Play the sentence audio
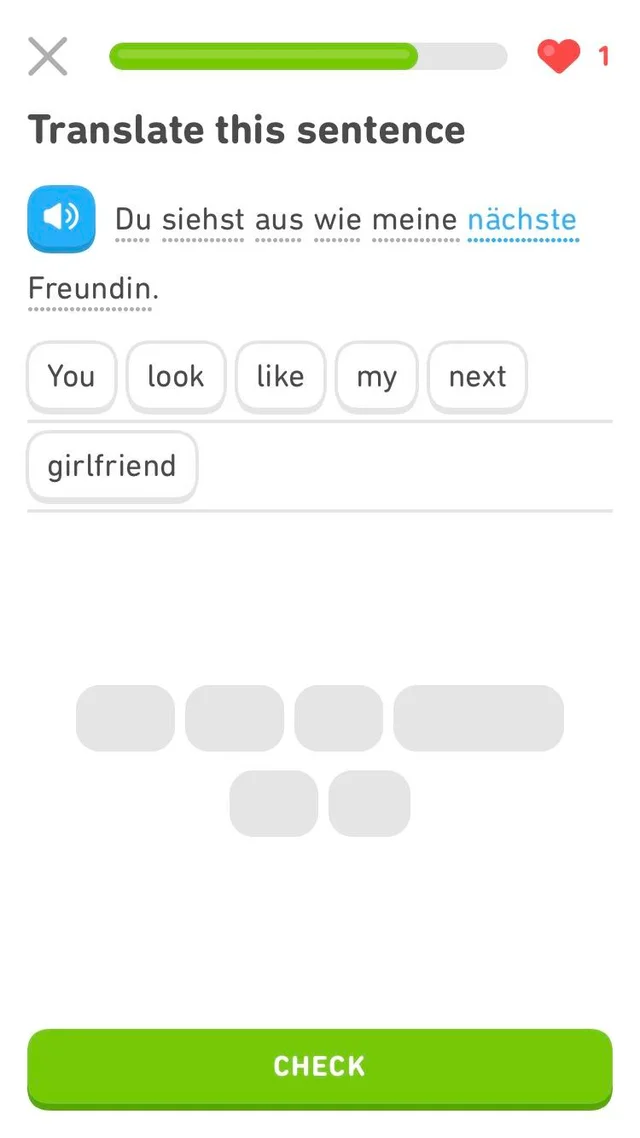 pos(61,218)
